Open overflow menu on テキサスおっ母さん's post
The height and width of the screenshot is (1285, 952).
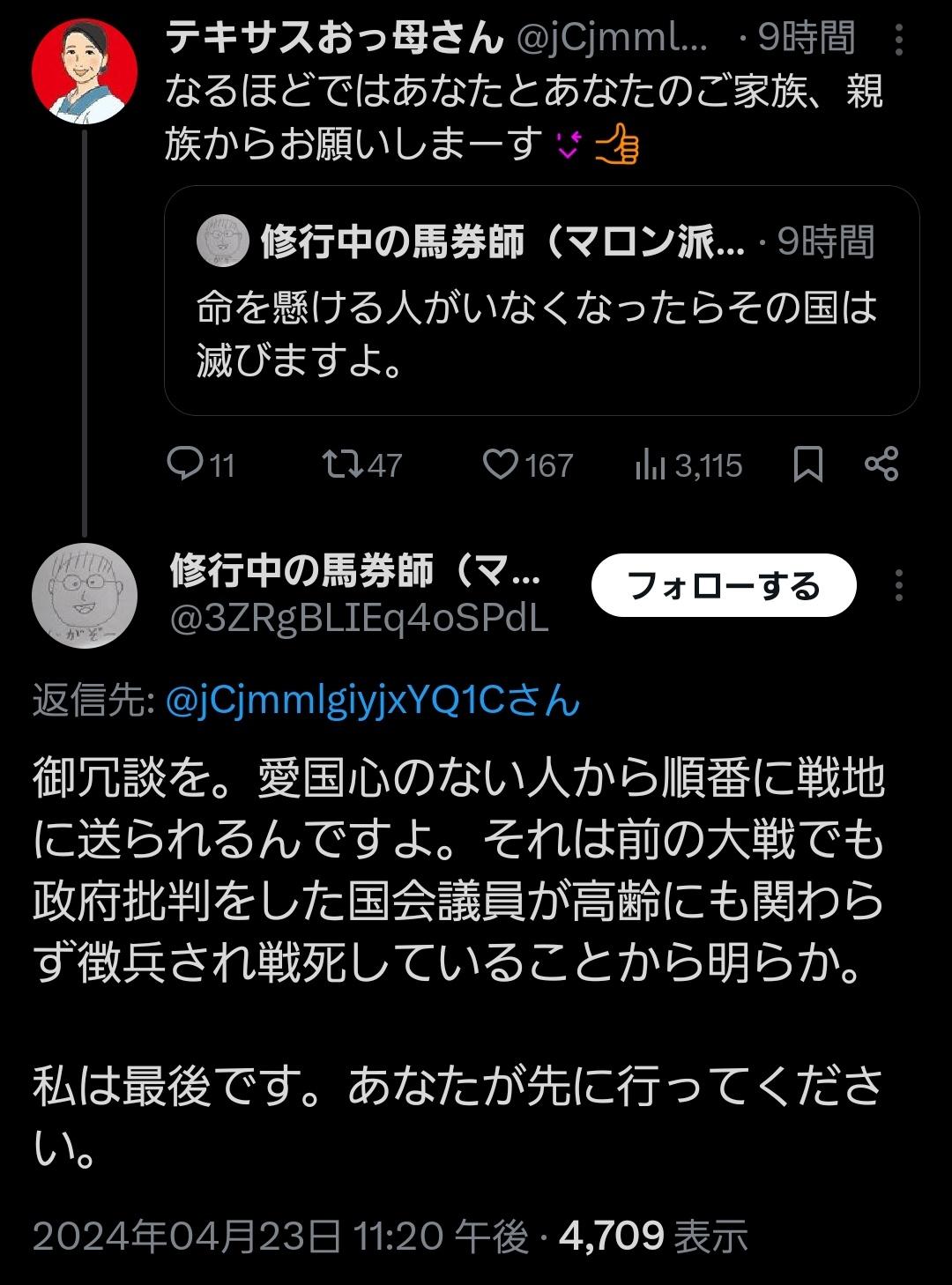(898, 41)
